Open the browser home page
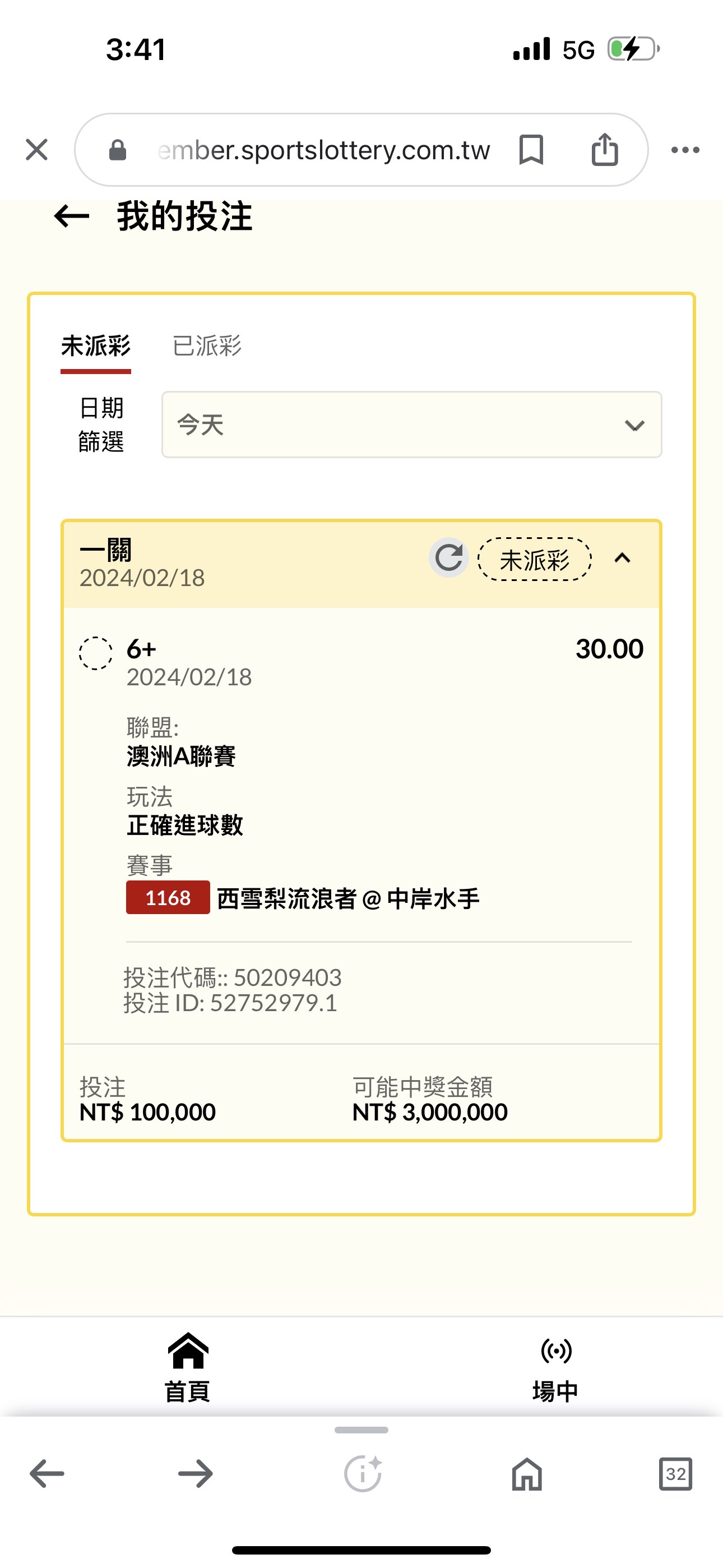Viewport: 723px width, 1568px height. 527,1474
